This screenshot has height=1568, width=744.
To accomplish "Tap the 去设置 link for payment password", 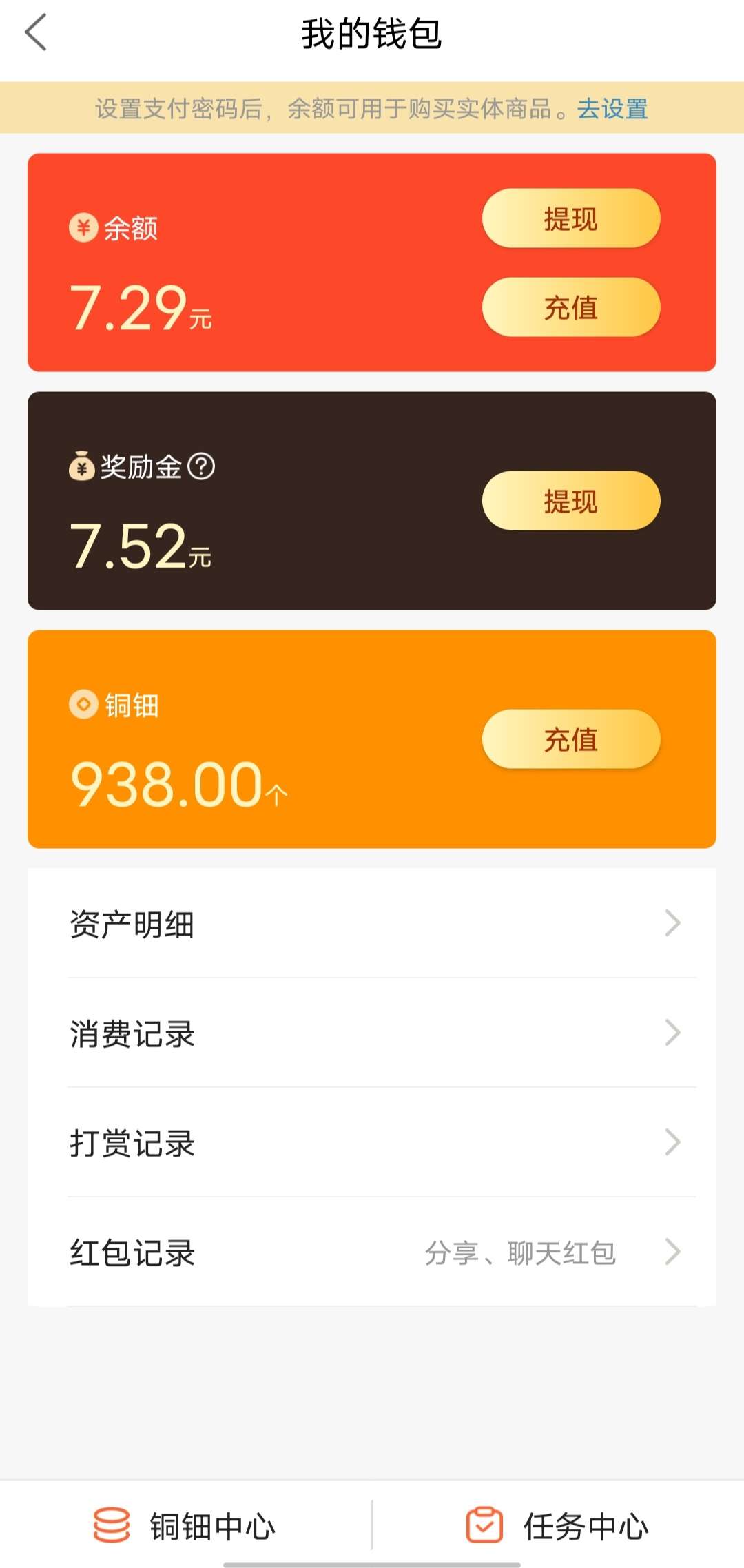I will pos(612,109).
